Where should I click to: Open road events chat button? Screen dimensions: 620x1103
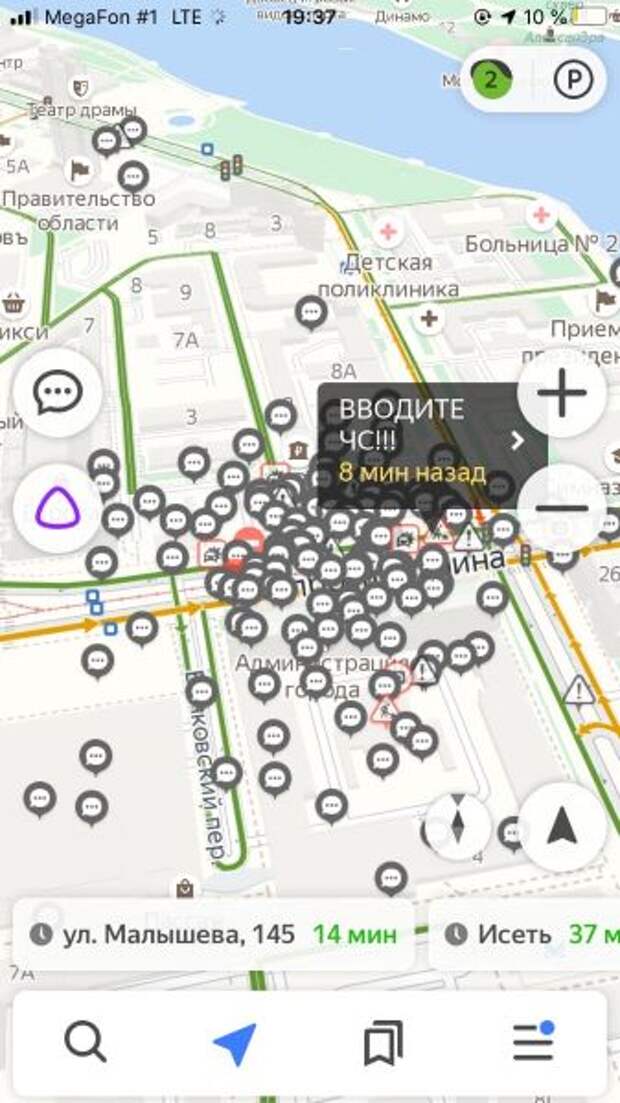[x=57, y=393]
